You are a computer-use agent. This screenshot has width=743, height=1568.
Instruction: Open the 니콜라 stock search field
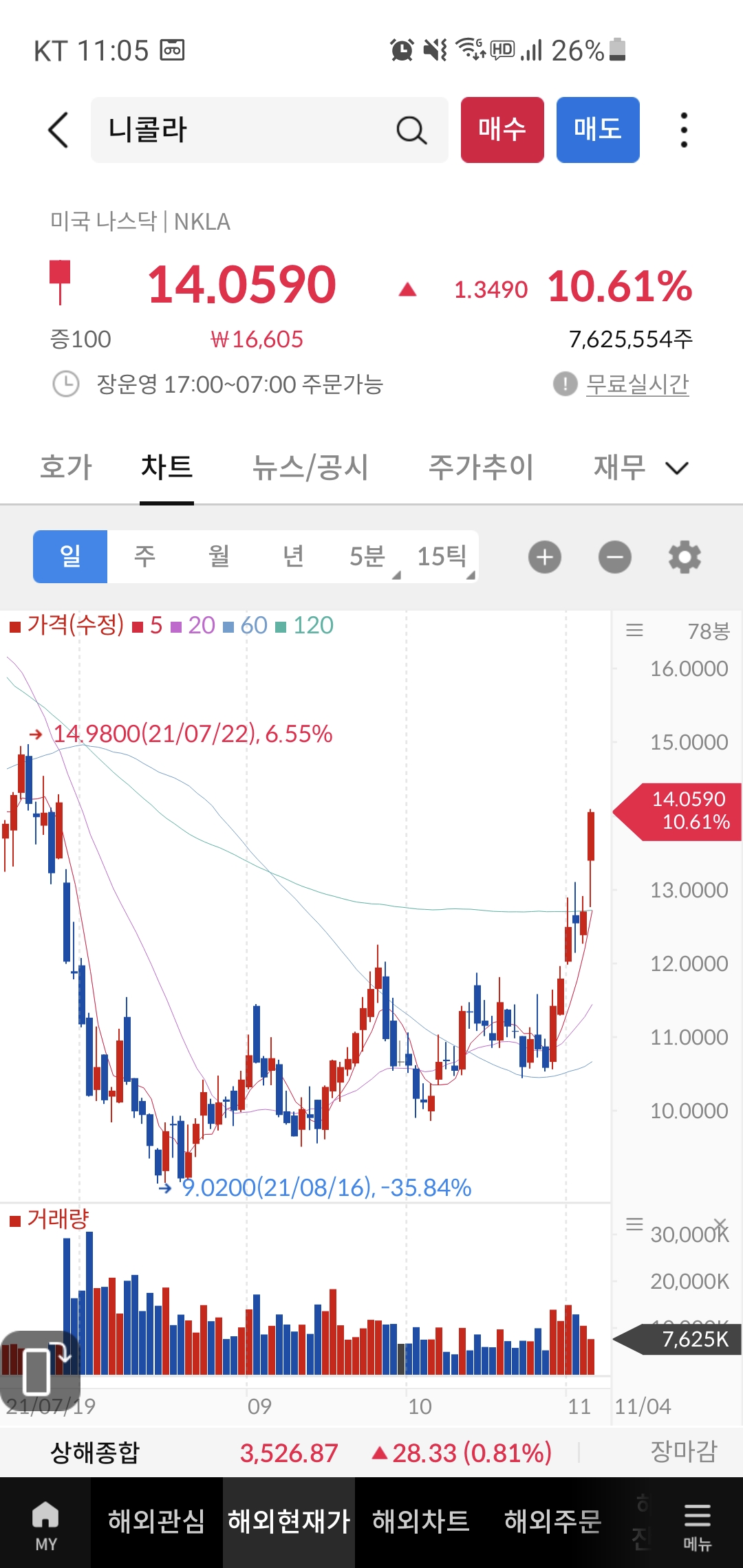point(269,130)
